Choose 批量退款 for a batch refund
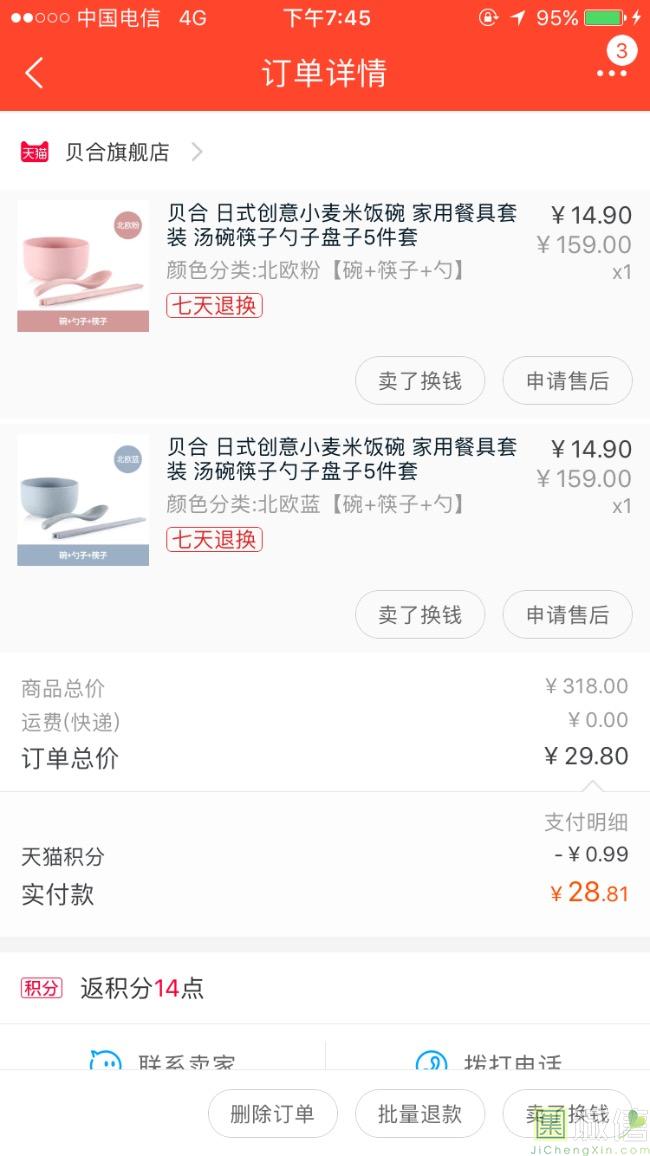Image resolution: width=650 pixels, height=1156 pixels. 420,1114
